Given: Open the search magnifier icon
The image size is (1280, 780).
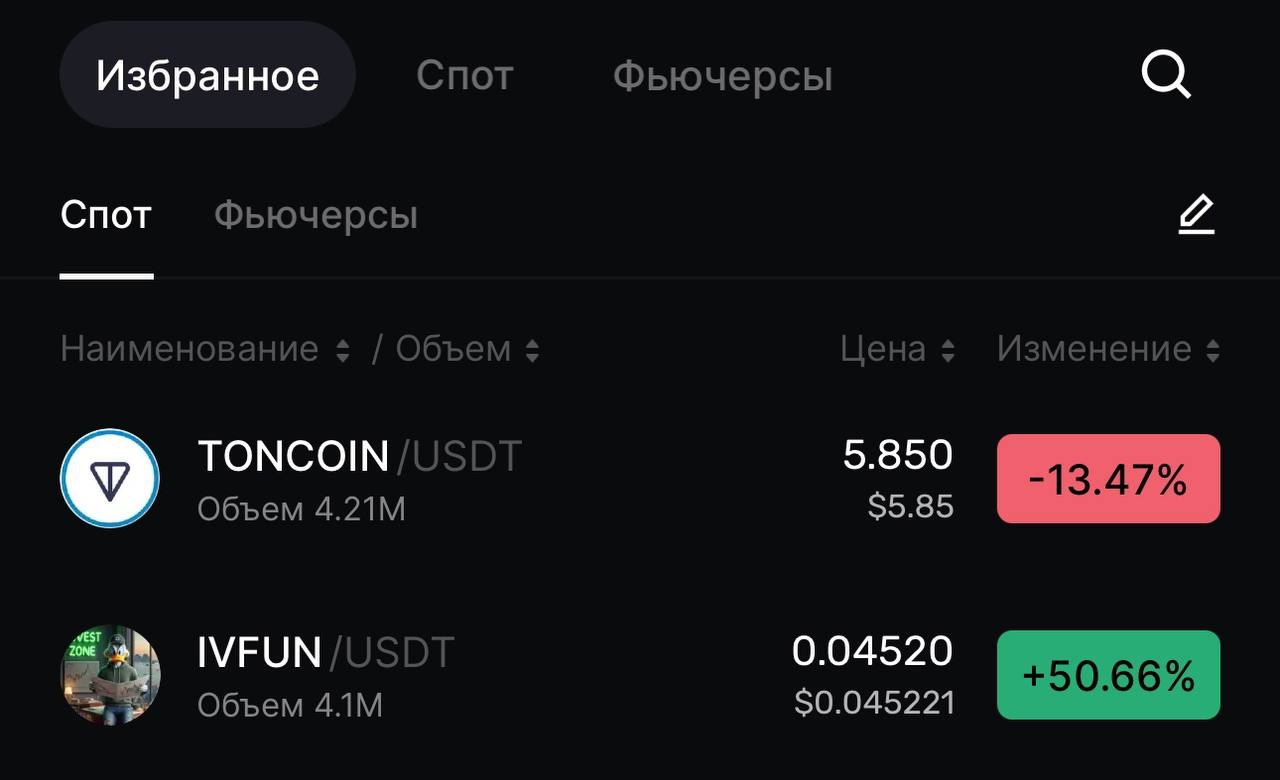Looking at the screenshot, I should pyautogui.click(x=1166, y=75).
